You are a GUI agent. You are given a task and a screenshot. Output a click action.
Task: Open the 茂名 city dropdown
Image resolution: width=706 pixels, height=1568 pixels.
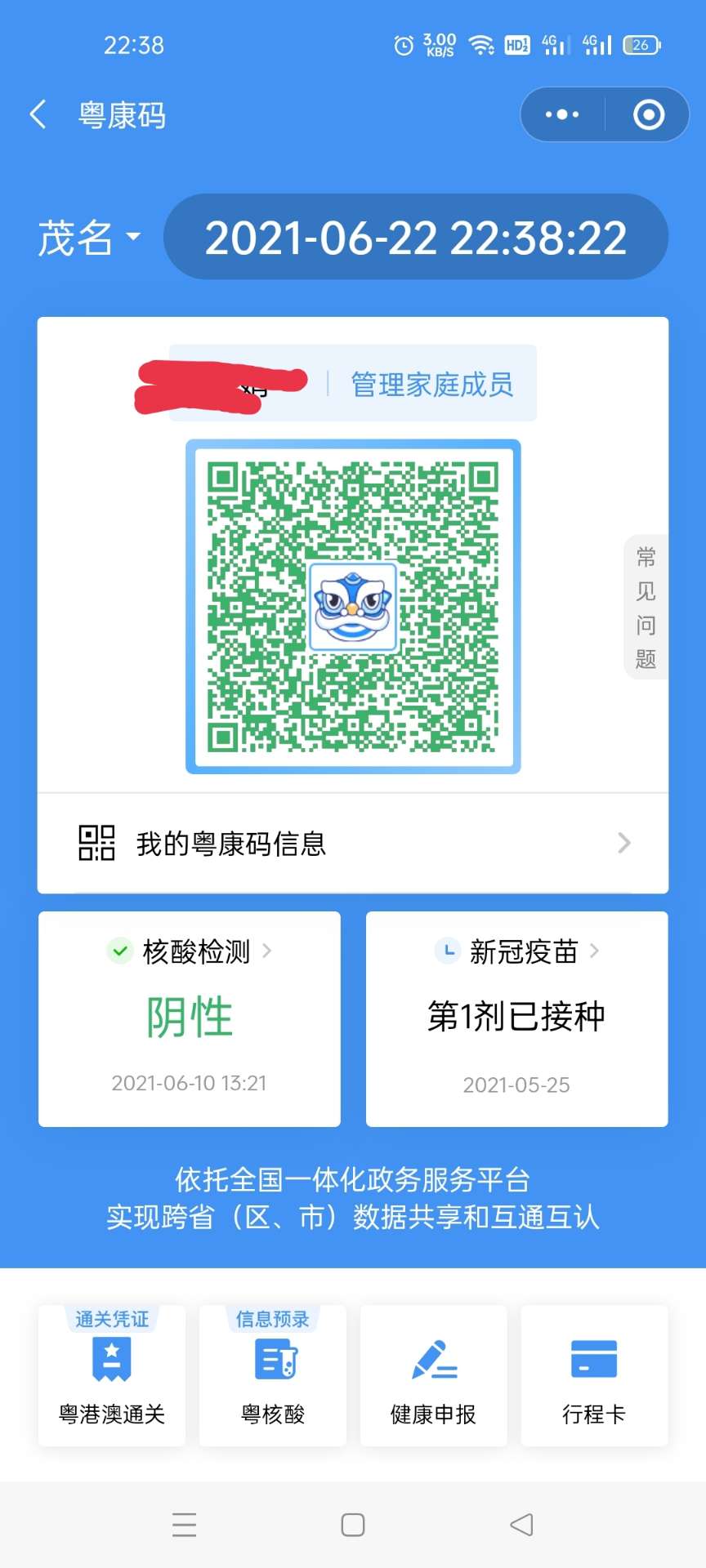(x=89, y=238)
